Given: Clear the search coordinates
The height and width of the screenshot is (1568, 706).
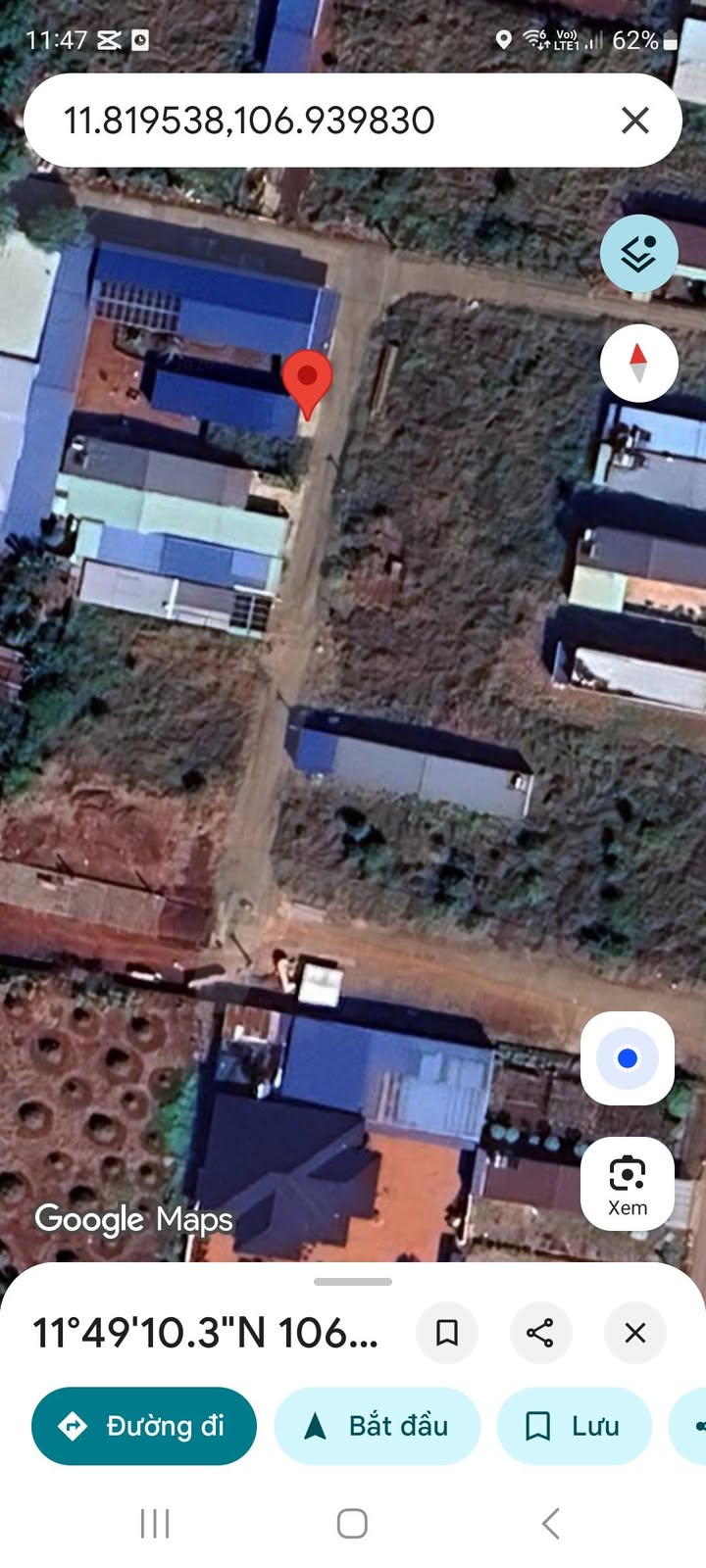Looking at the screenshot, I should 635,122.
